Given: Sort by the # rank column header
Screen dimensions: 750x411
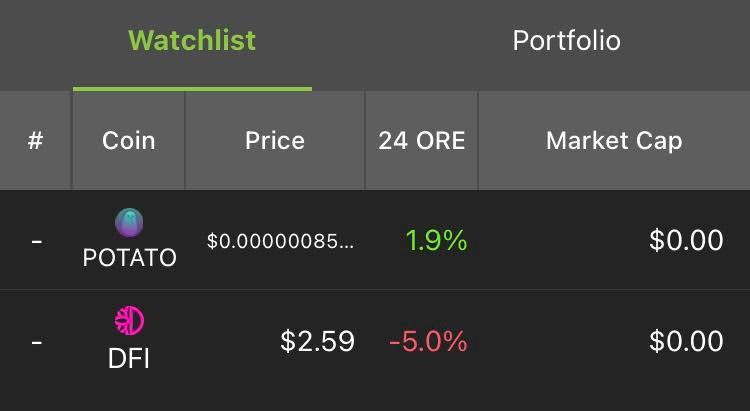Looking at the screenshot, I should pyautogui.click(x=35, y=141).
